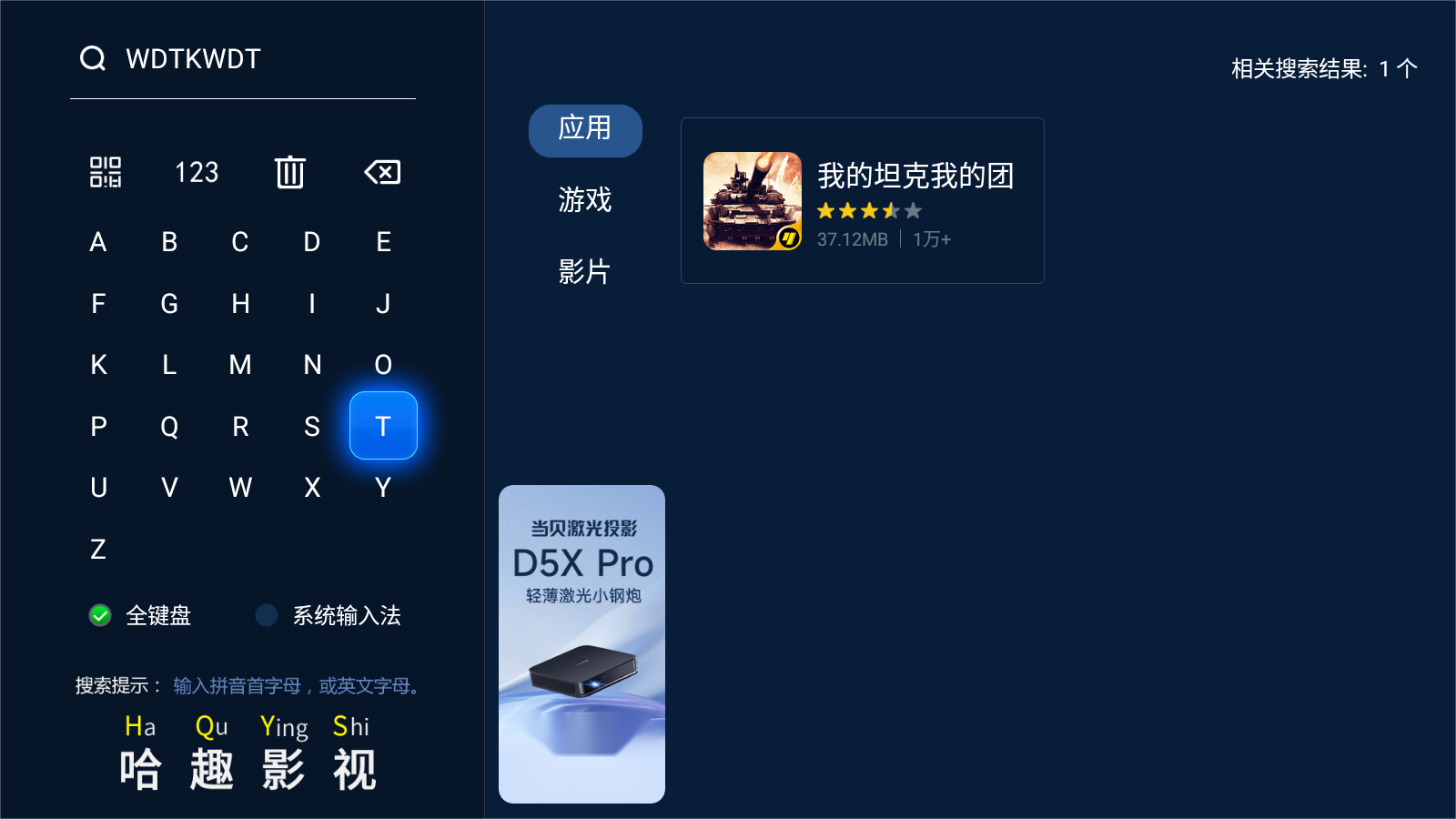Open the 我的坦克我的团 app result
The image size is (1456, 819).
[862, 200]
